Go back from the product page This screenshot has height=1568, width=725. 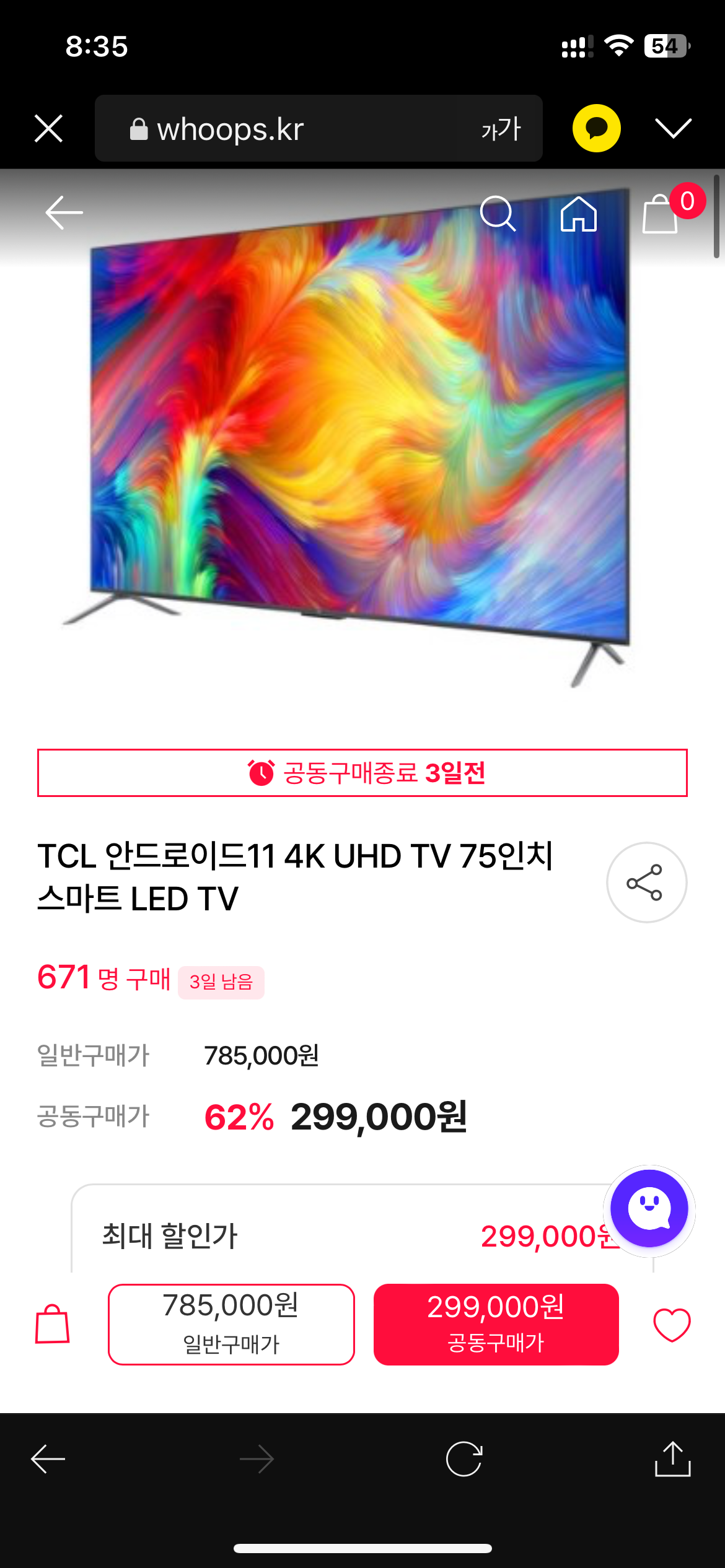[64, 212]
